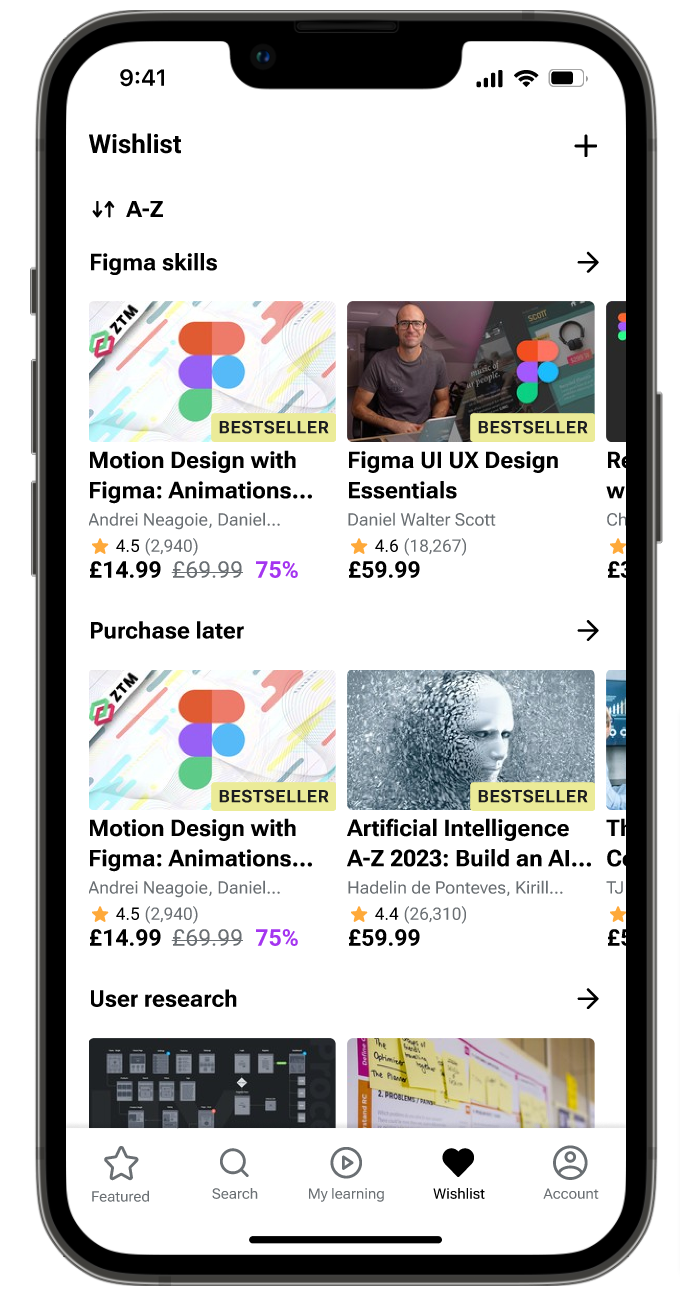Open the Figma skills list arrow
The height and width of the screenshot is (1310, 680).
click(x=588, y=263)
